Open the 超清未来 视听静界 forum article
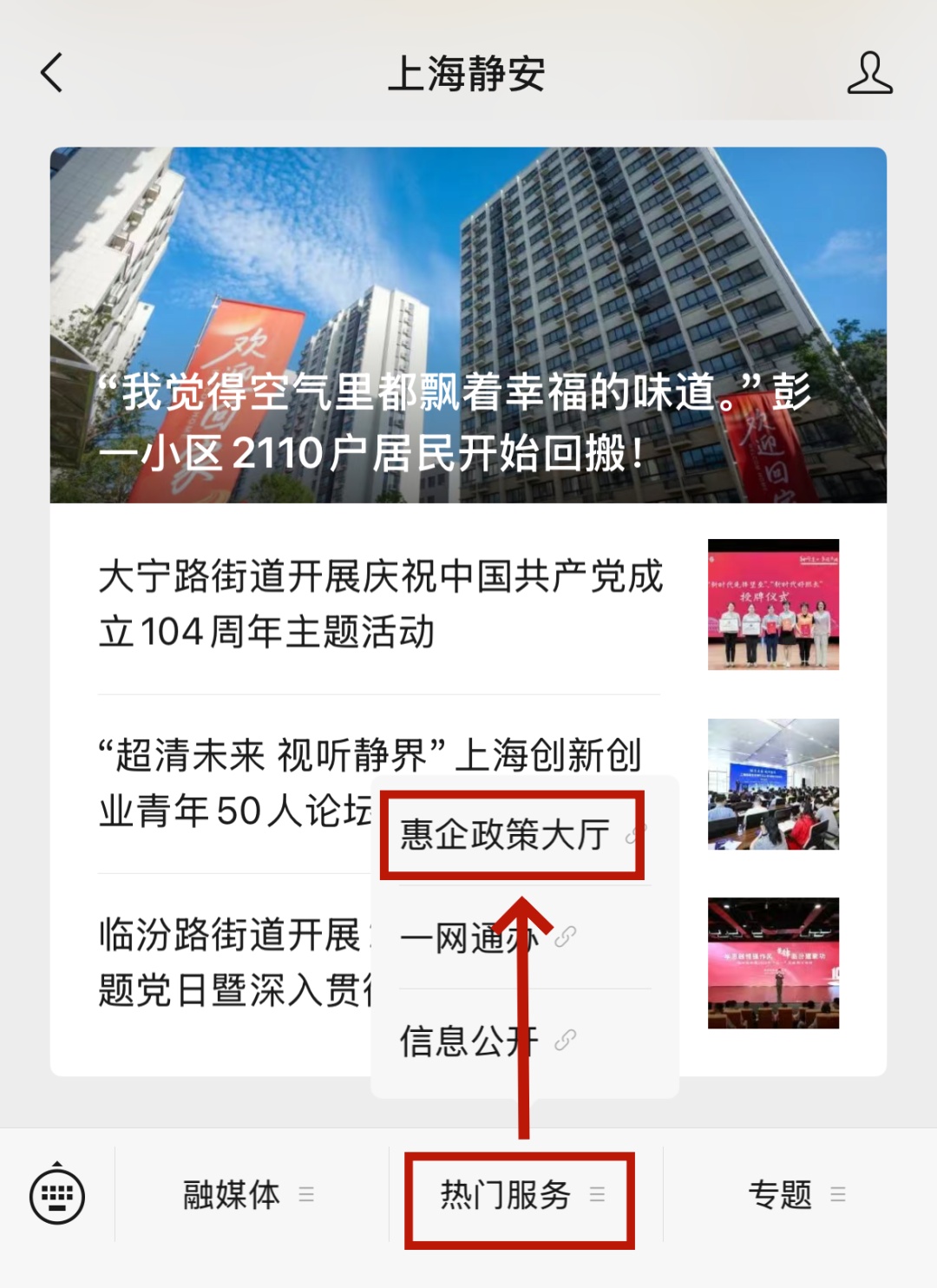937x1288 pixels. (234, 783)
